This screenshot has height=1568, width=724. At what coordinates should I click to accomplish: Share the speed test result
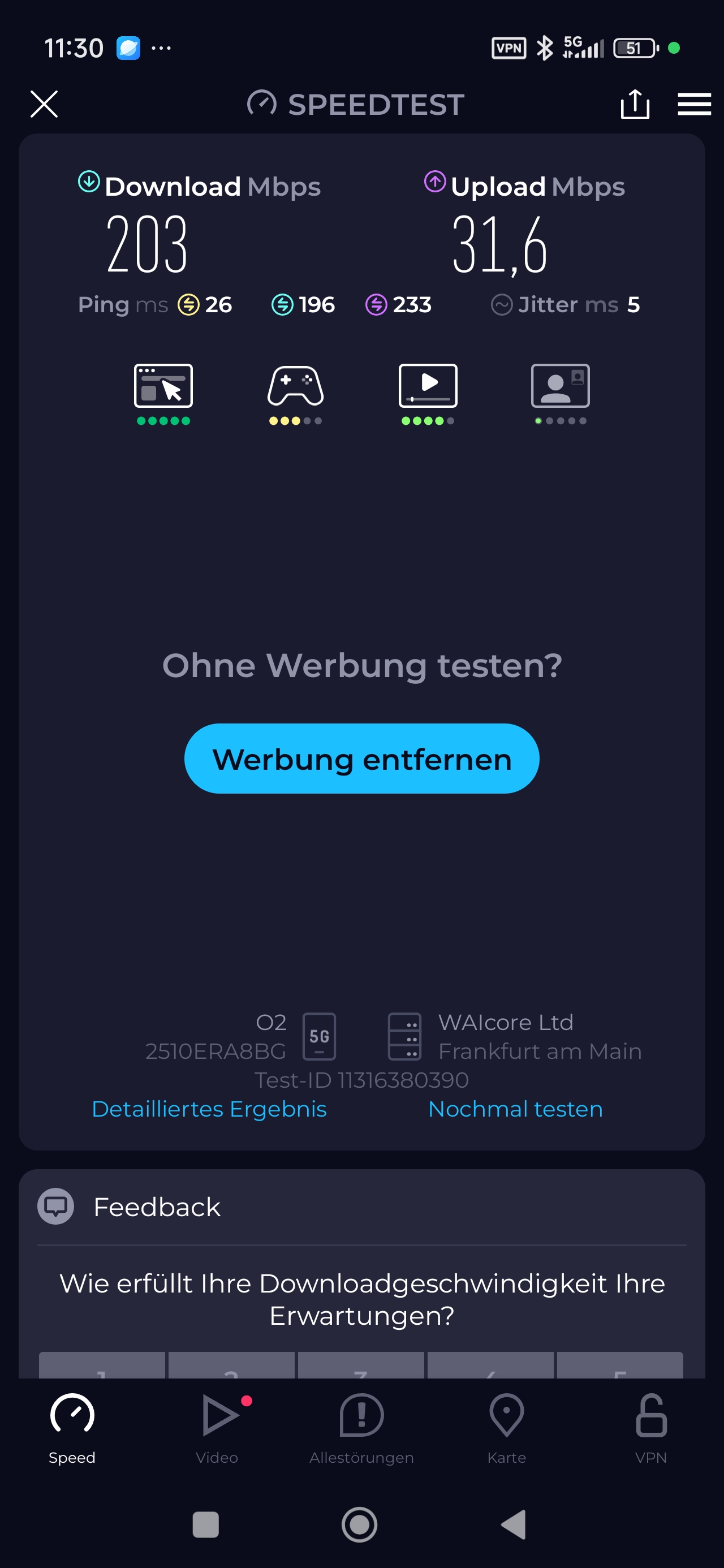(x=635, y=104)
